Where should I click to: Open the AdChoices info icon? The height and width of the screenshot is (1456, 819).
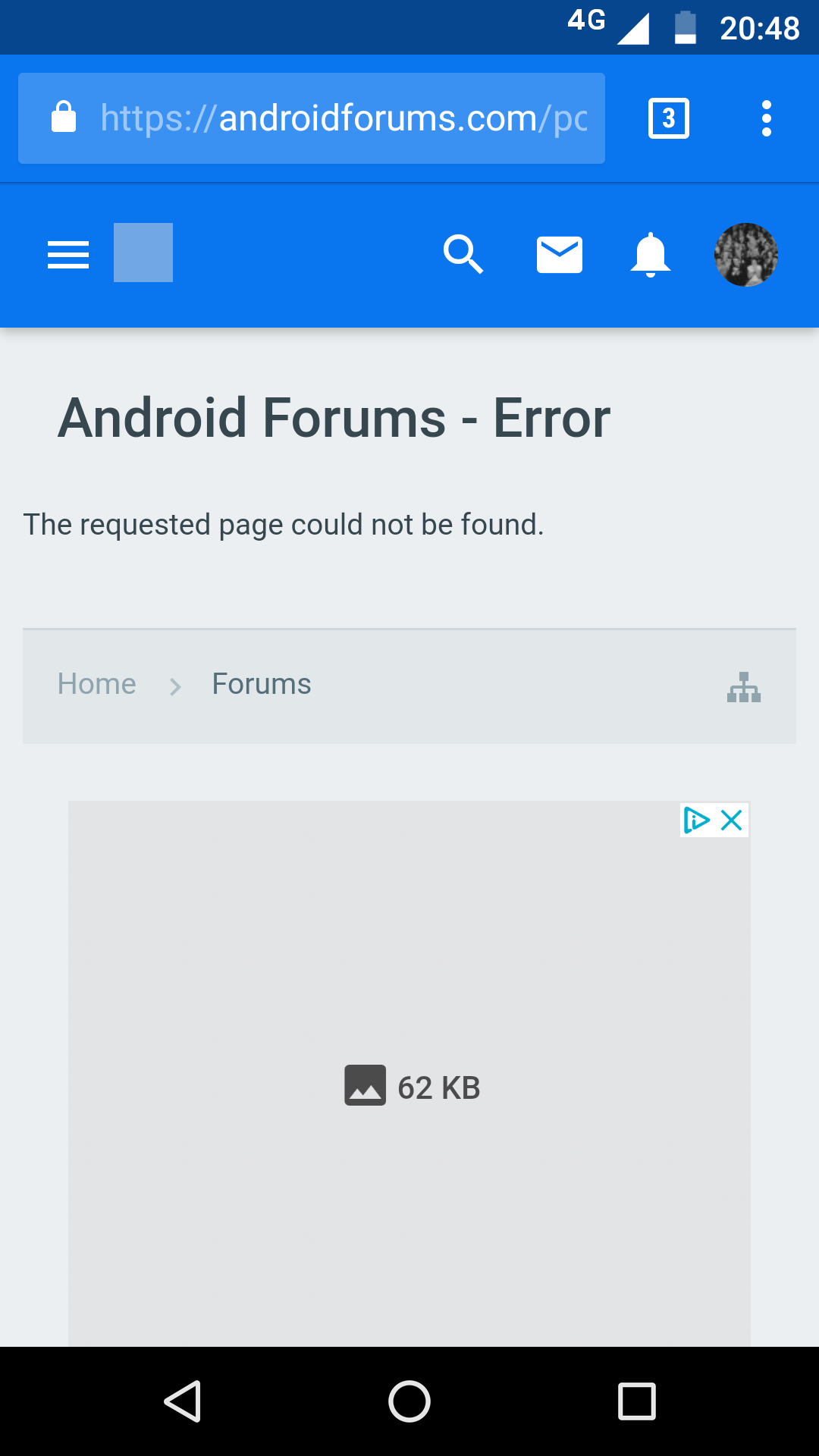click(x=696, y=820)
